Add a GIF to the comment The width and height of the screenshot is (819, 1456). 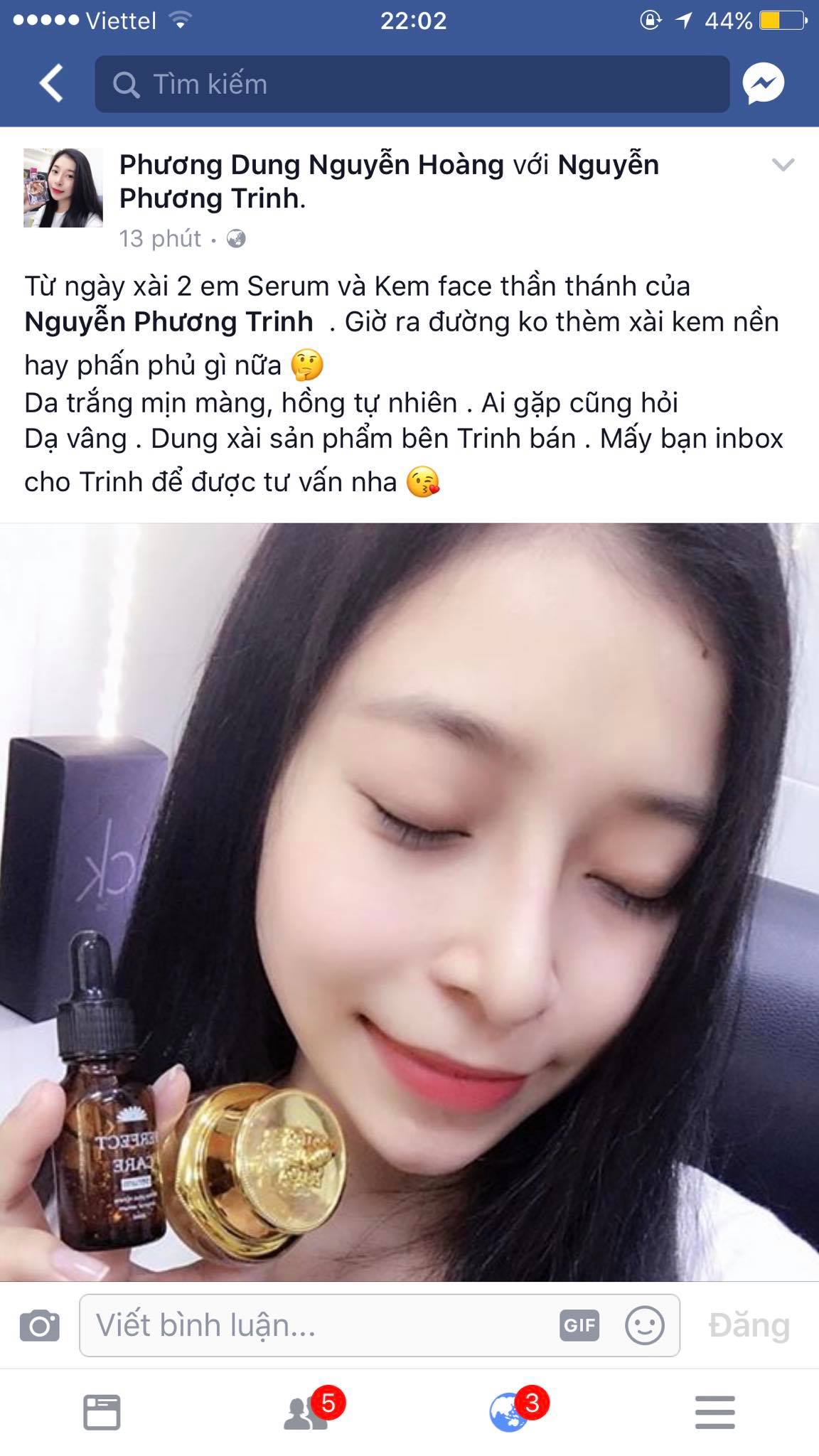[579, 1326]
